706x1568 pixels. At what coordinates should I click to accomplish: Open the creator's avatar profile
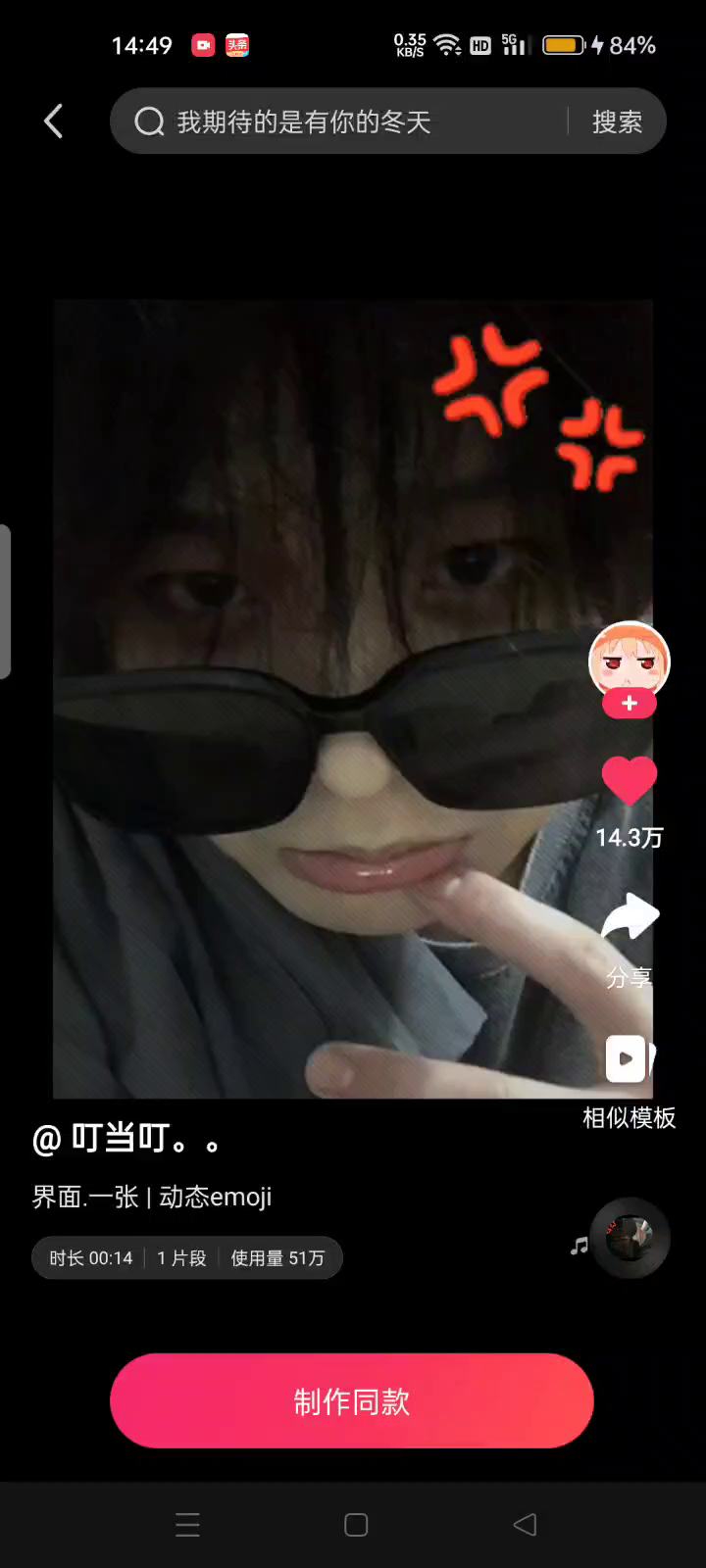(629, 659)
